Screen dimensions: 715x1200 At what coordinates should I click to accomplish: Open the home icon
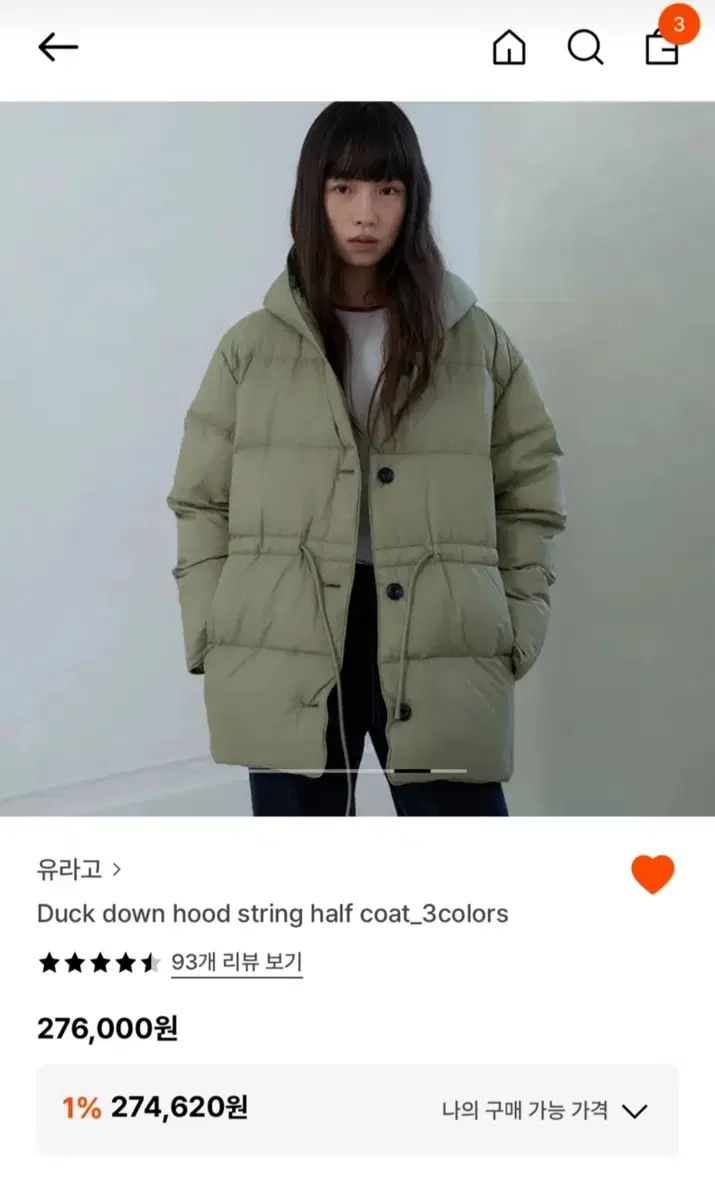[x=509, y=47]
